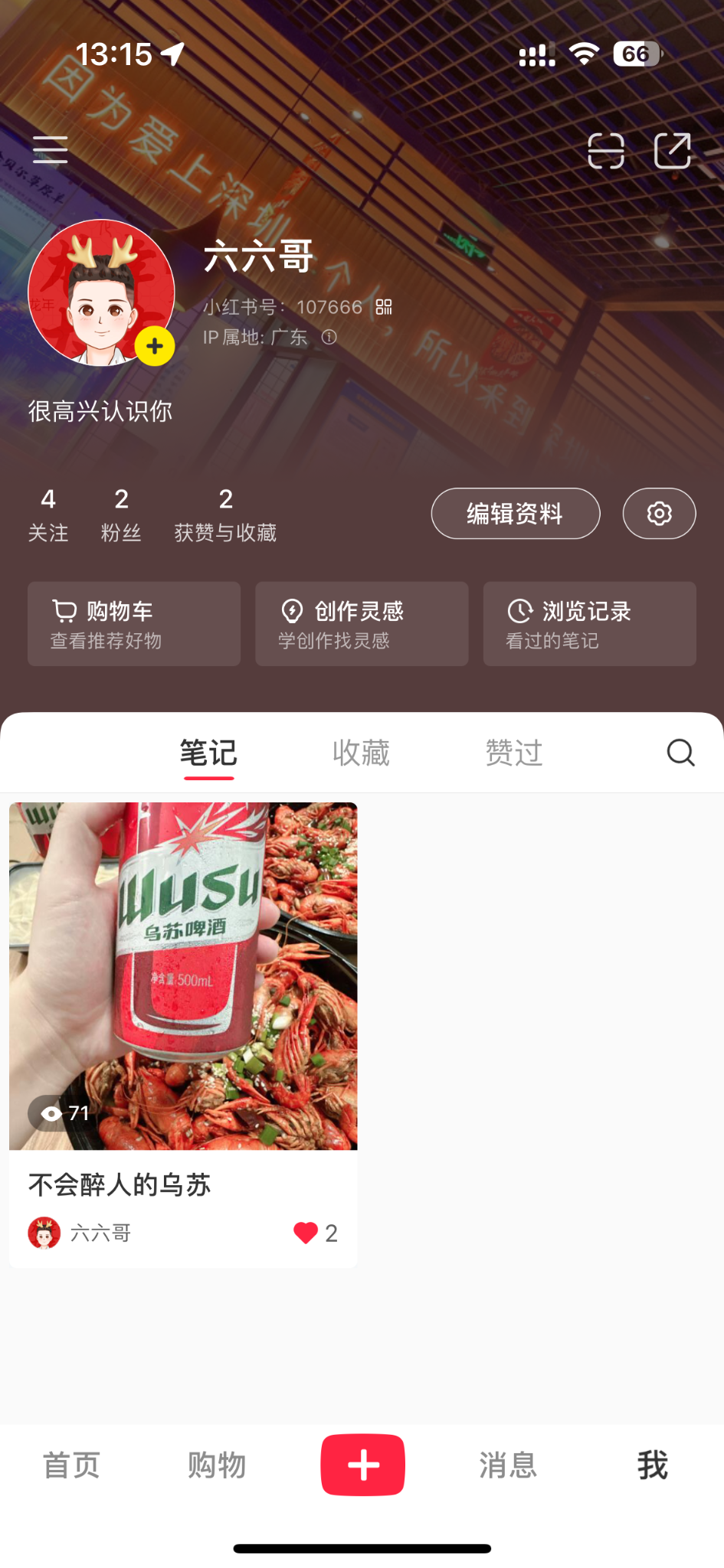Switch to the 收藏 tab
This screenshot has width=724, height=1568.
[361, 753]
